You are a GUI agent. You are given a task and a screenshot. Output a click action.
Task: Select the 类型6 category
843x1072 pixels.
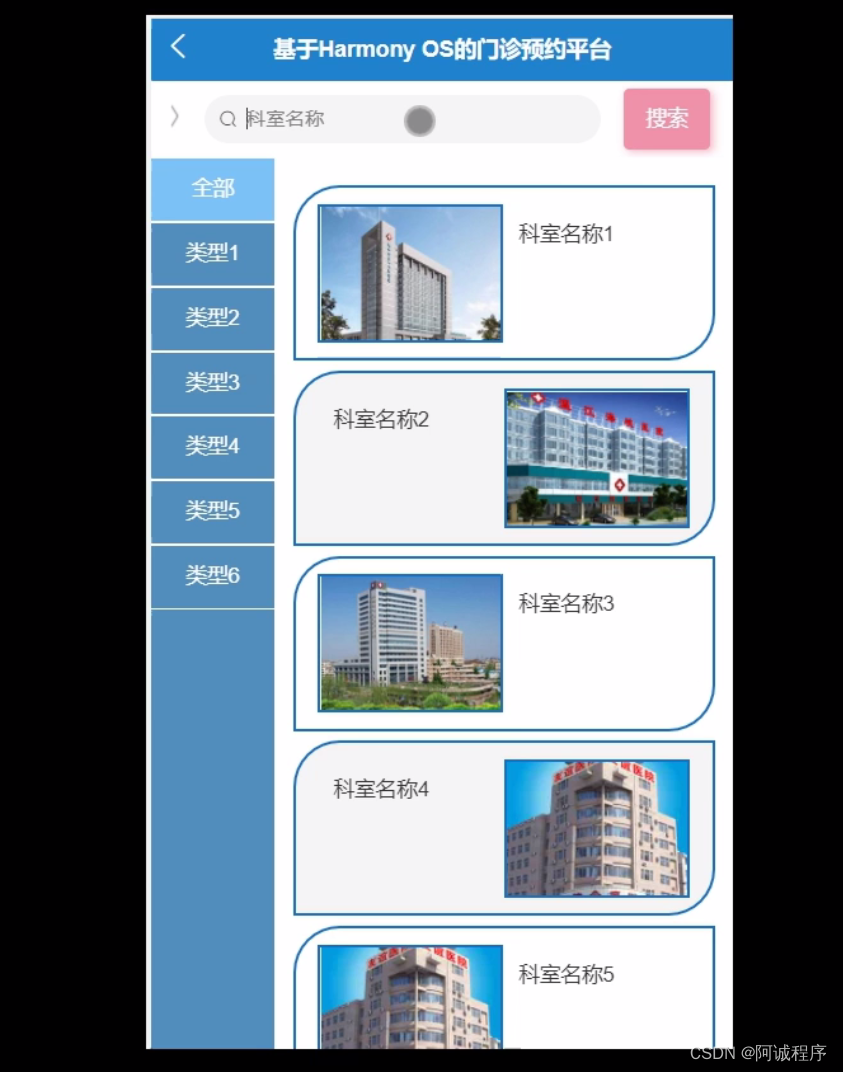212,576
